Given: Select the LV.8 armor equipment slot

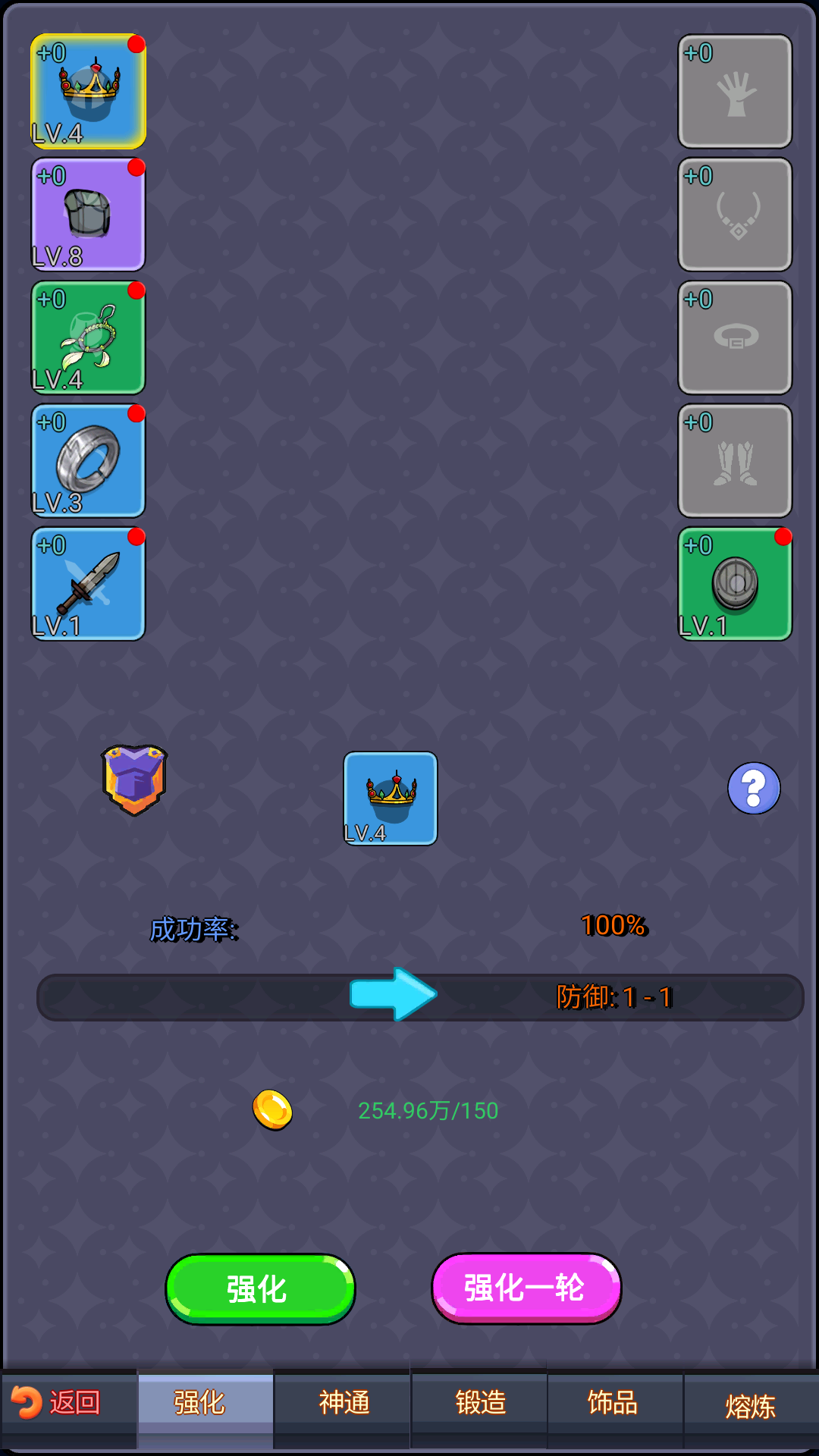Looking at the screenshot, I should [x=87, y=215].
